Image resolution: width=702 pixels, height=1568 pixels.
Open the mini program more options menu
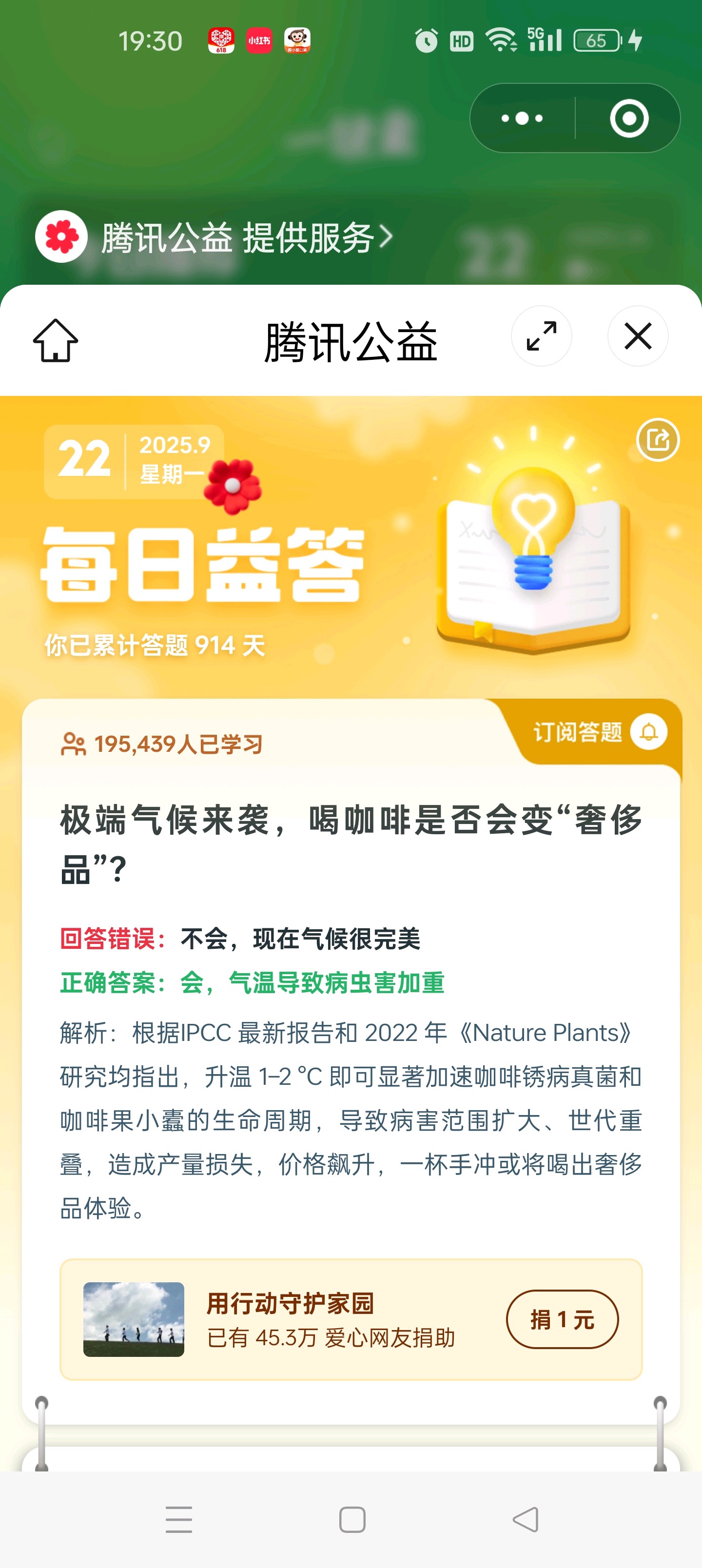[522, 118]
